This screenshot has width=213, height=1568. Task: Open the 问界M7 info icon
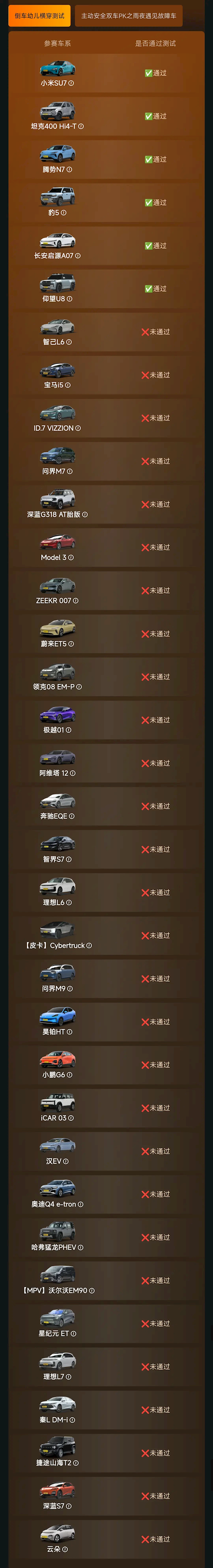click(69, 472)
